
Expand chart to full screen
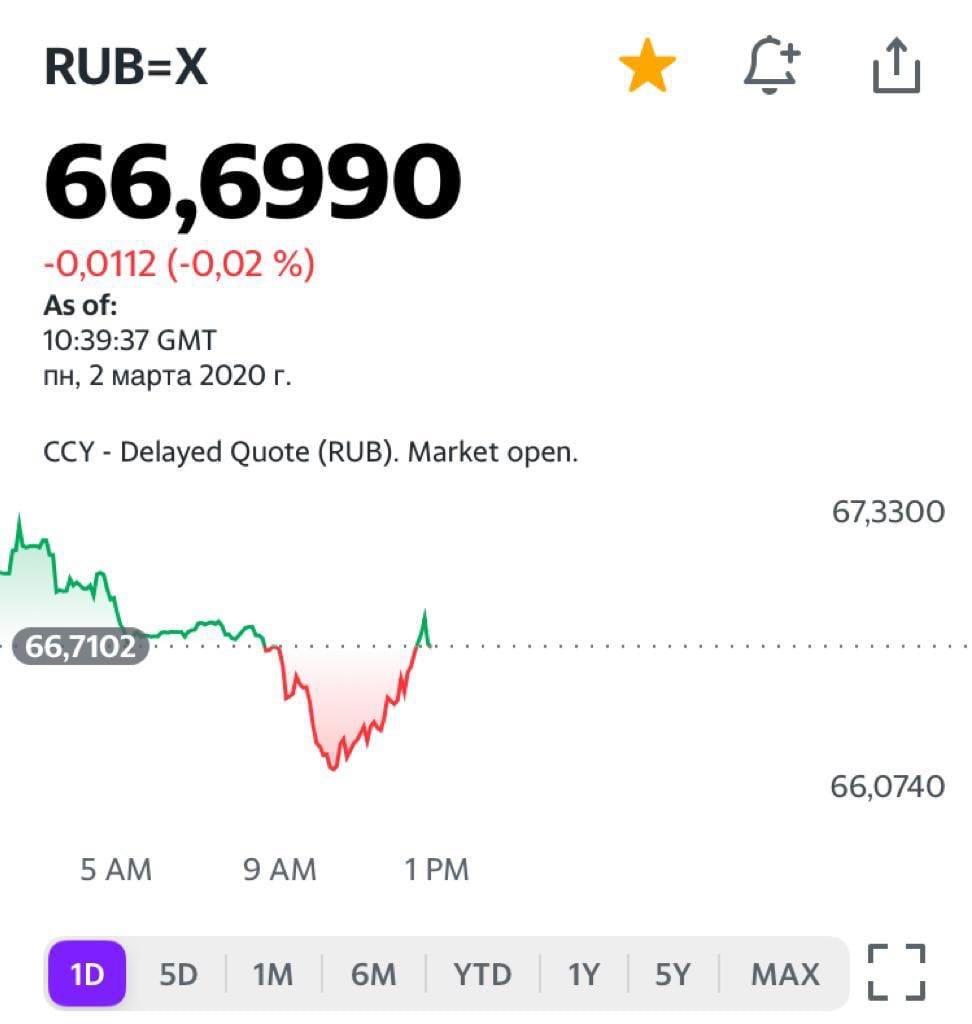tap(896, 973)
